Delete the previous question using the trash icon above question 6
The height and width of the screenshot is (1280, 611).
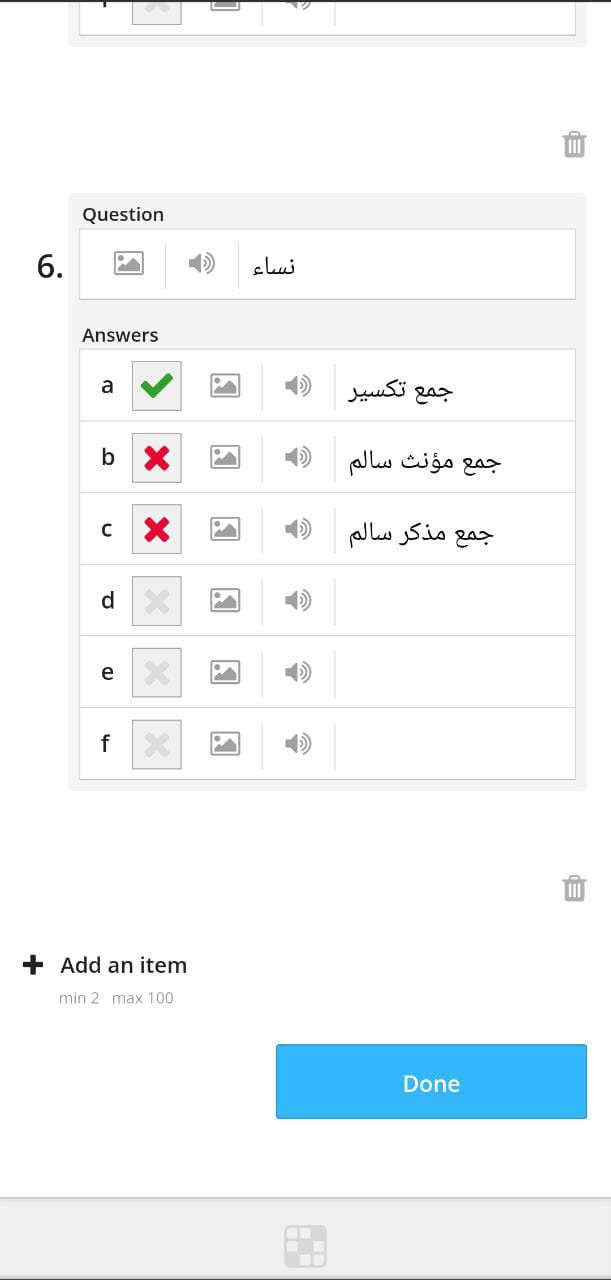click(574, 144)
